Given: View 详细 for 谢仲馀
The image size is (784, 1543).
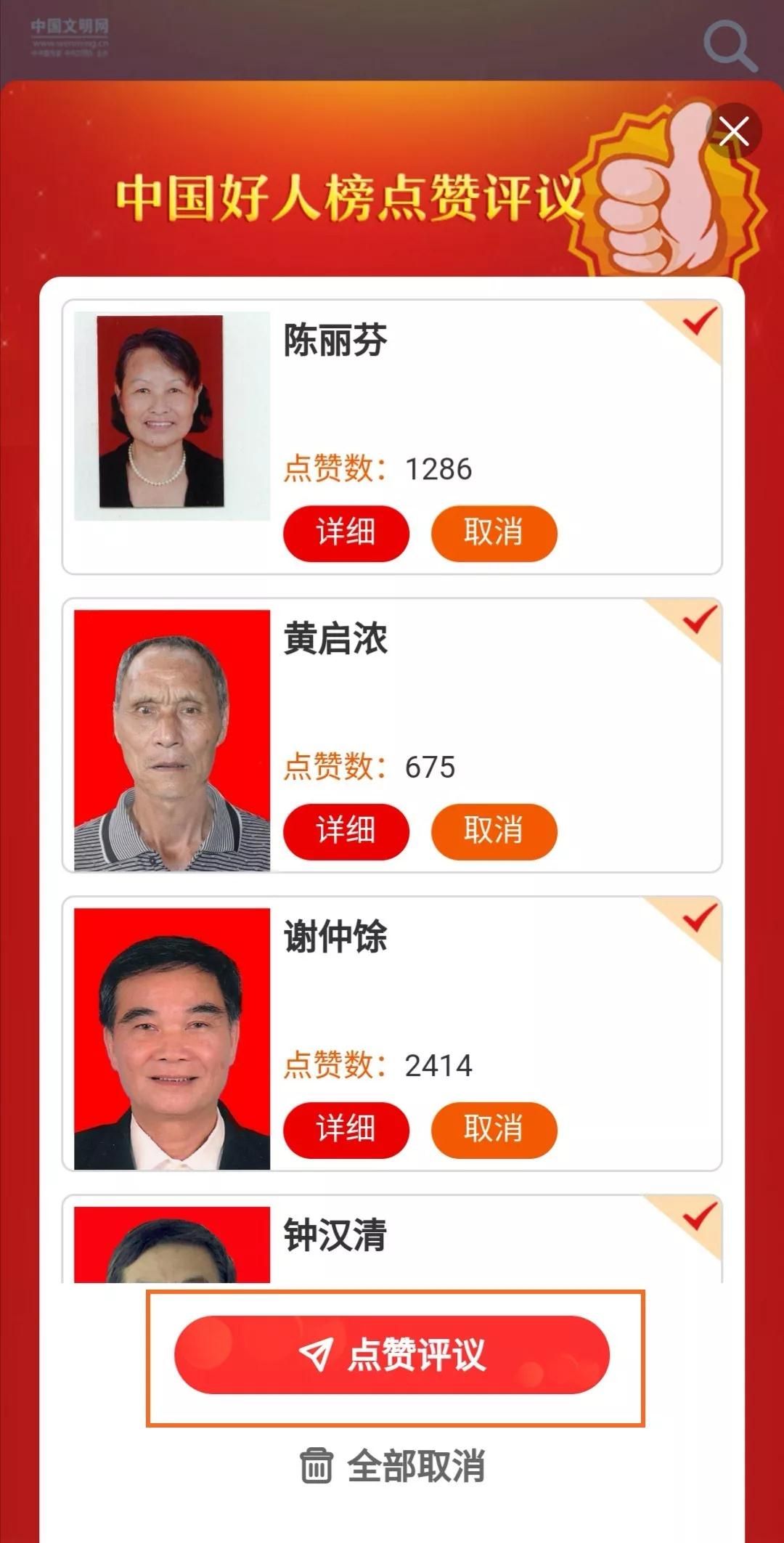Looking at the screenshot, I should click(346, 1130).
